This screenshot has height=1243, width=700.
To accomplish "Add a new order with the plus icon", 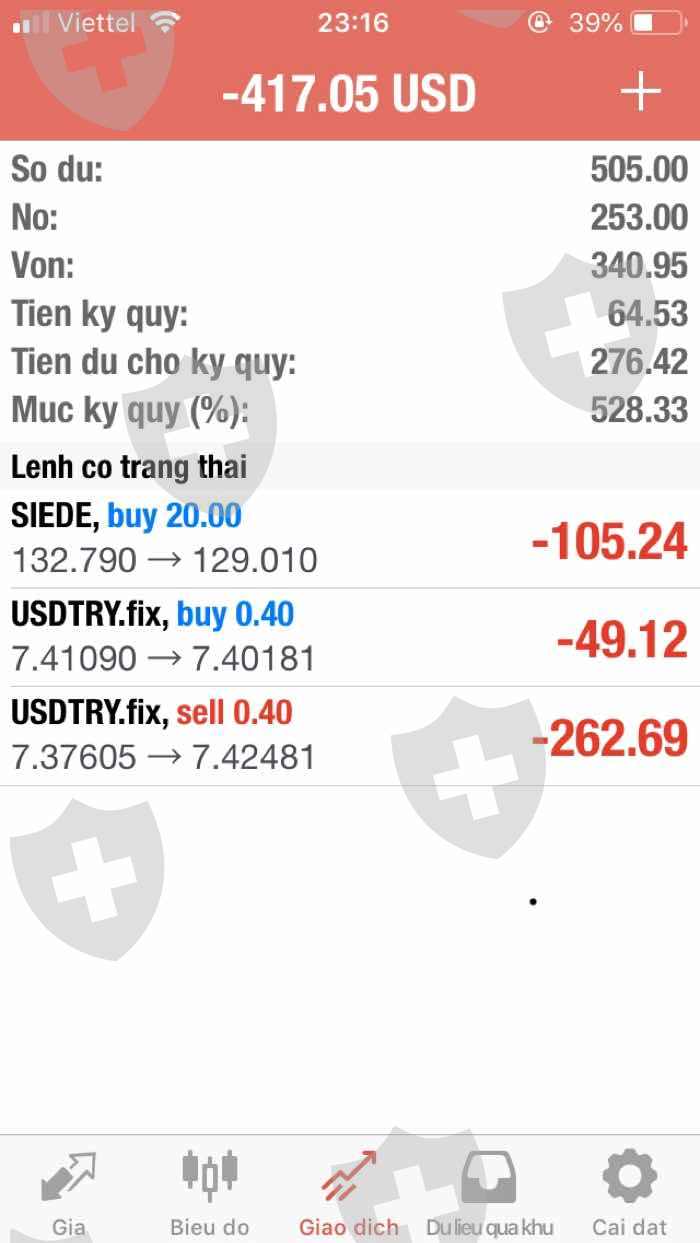I will (x=641, y=92).
